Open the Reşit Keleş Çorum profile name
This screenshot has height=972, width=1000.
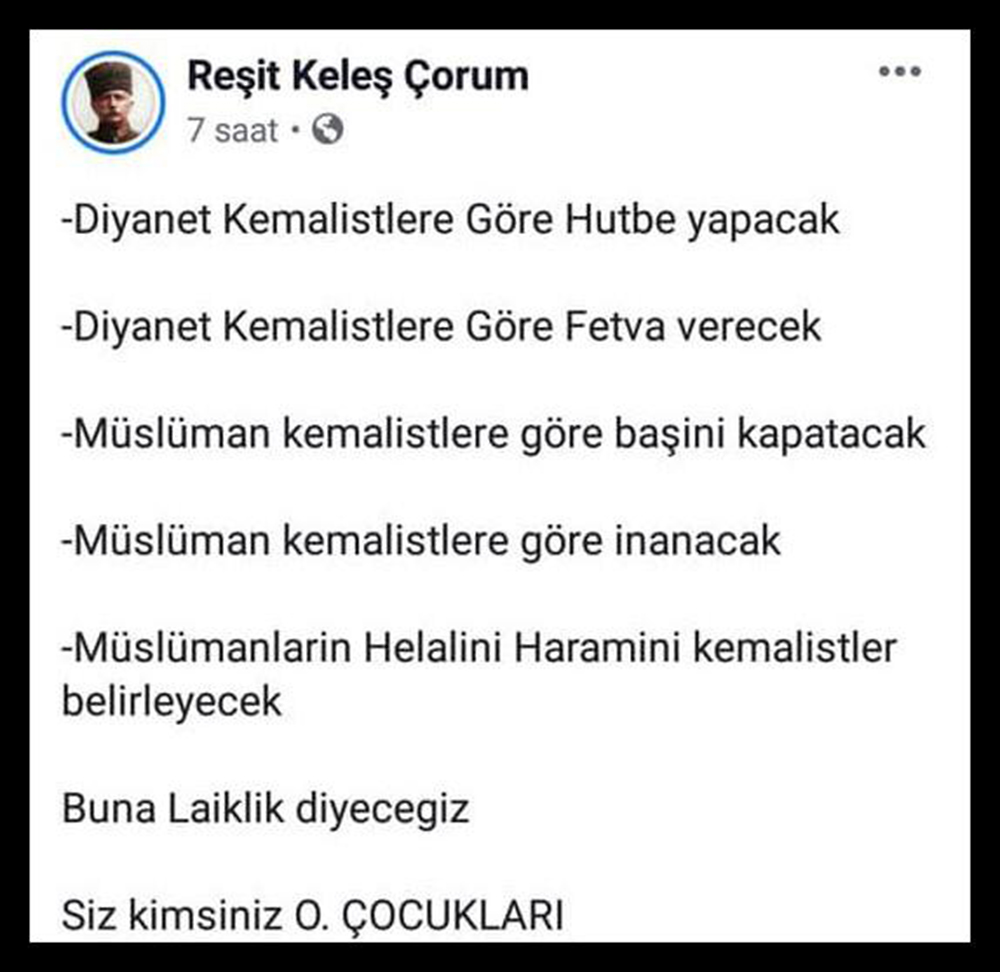click(x=357, y=76)
